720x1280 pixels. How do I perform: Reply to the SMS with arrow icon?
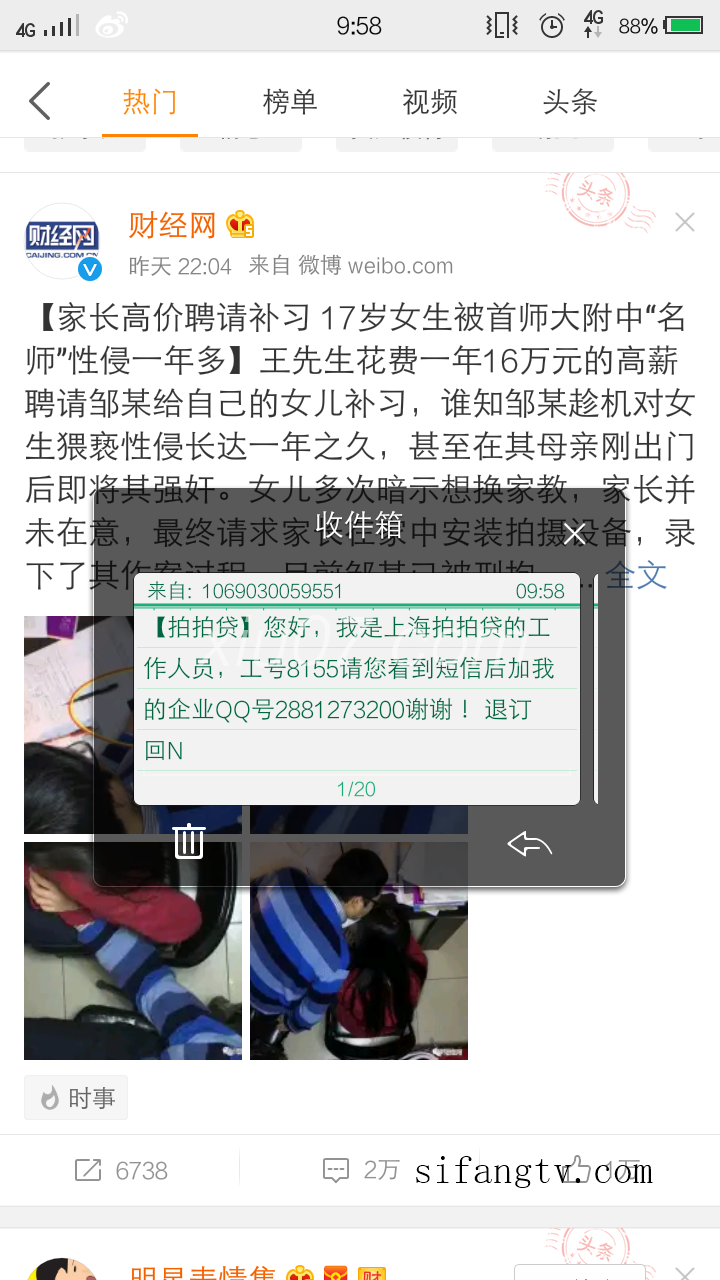coord(530,845)
